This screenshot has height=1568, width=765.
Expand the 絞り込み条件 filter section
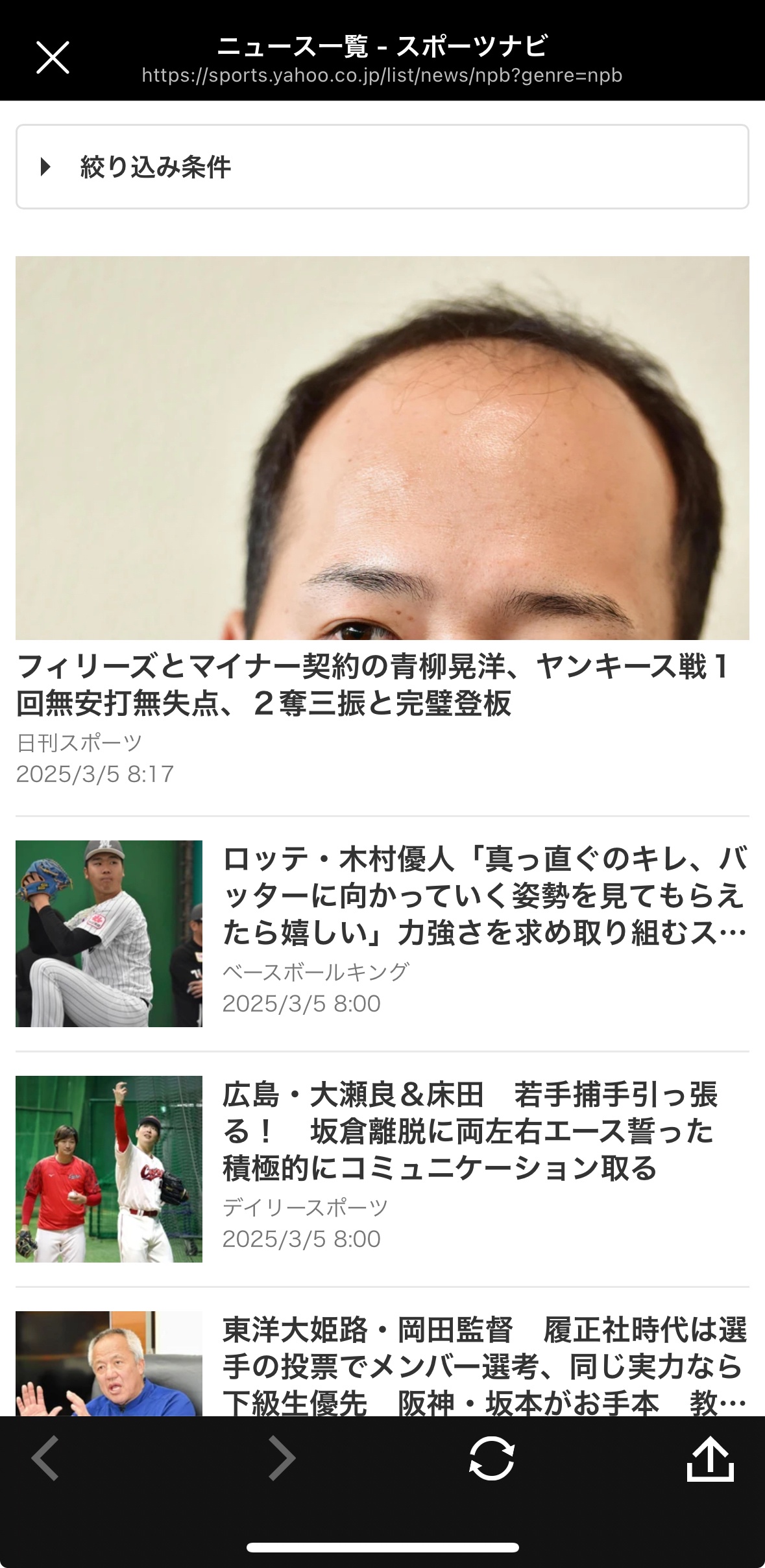tap(382, 167)
